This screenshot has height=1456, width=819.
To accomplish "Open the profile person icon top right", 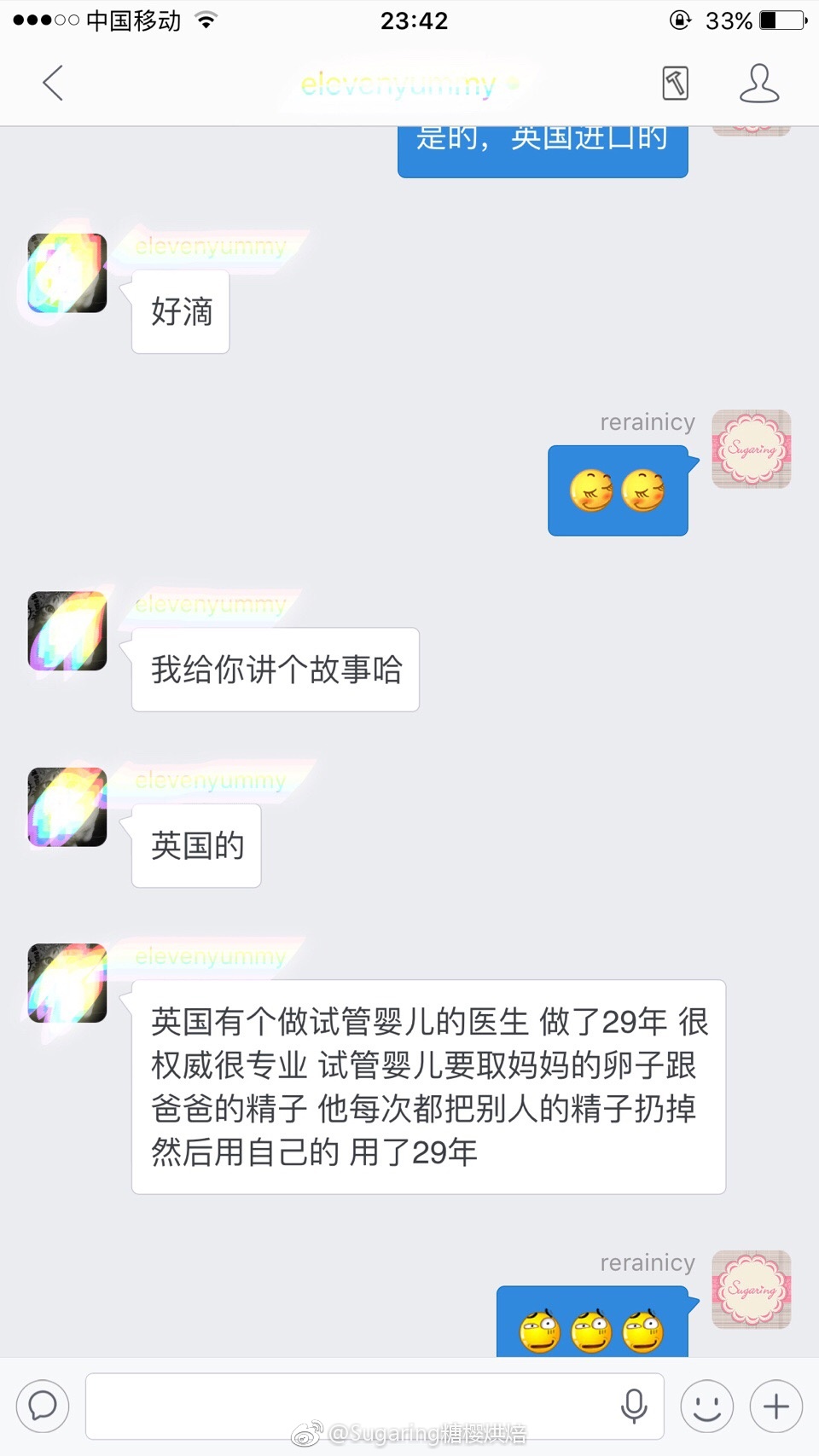I will [758, 84].
